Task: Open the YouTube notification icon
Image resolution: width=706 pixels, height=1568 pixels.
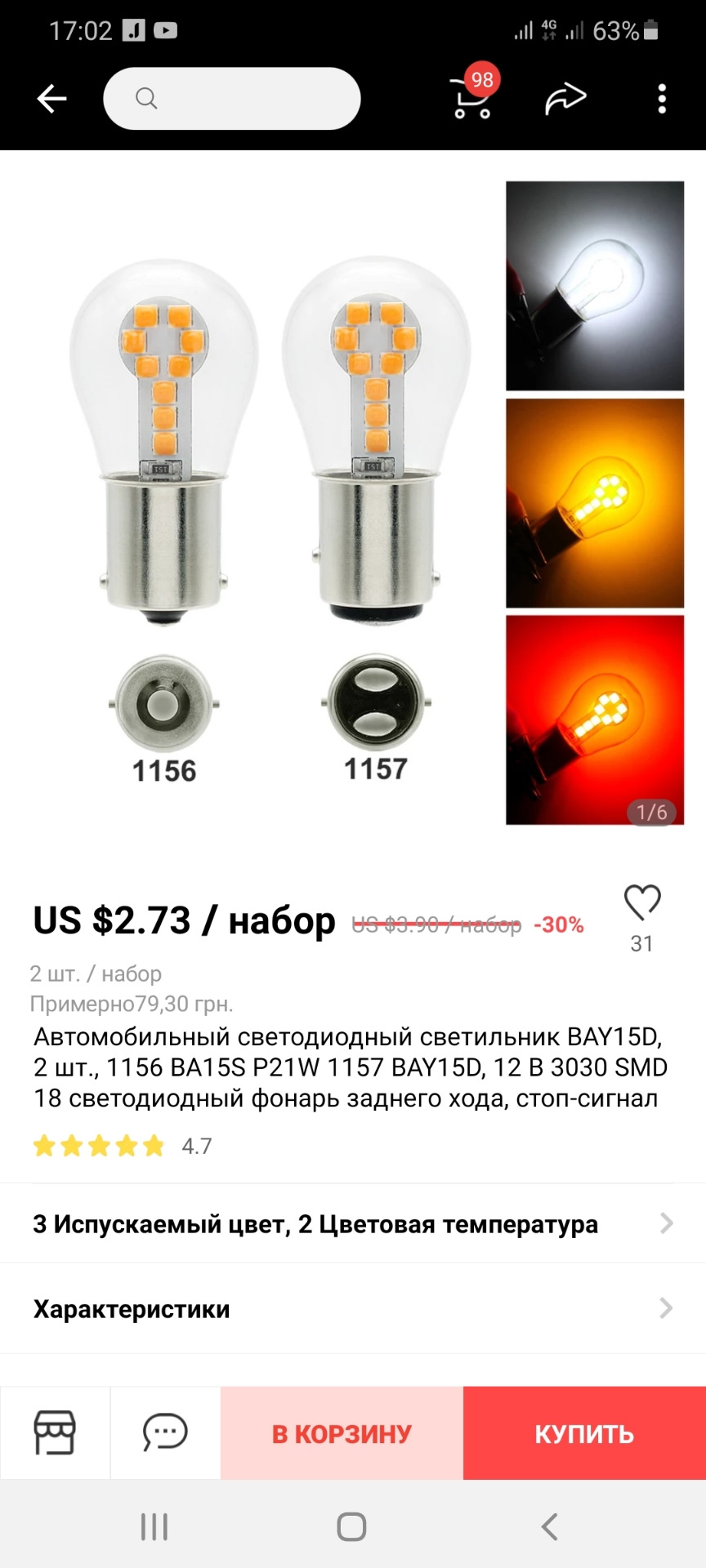Action: point(166,31)
